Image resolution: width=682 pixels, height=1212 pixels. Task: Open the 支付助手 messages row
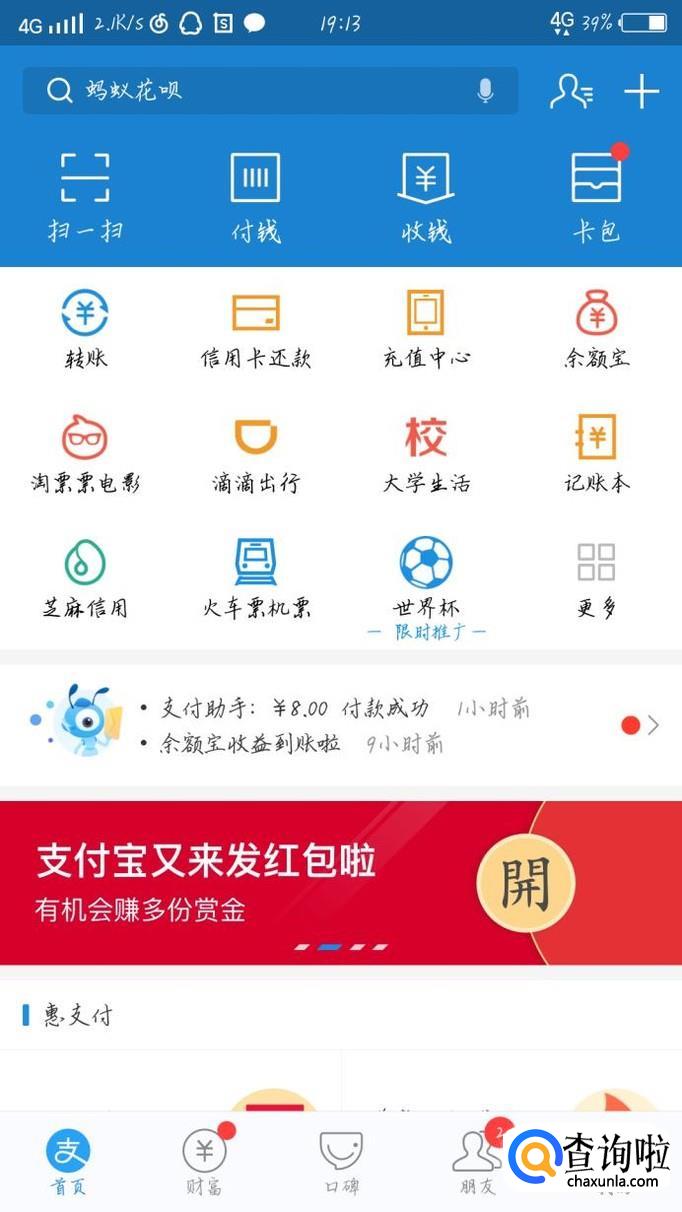tap(340, 725)
